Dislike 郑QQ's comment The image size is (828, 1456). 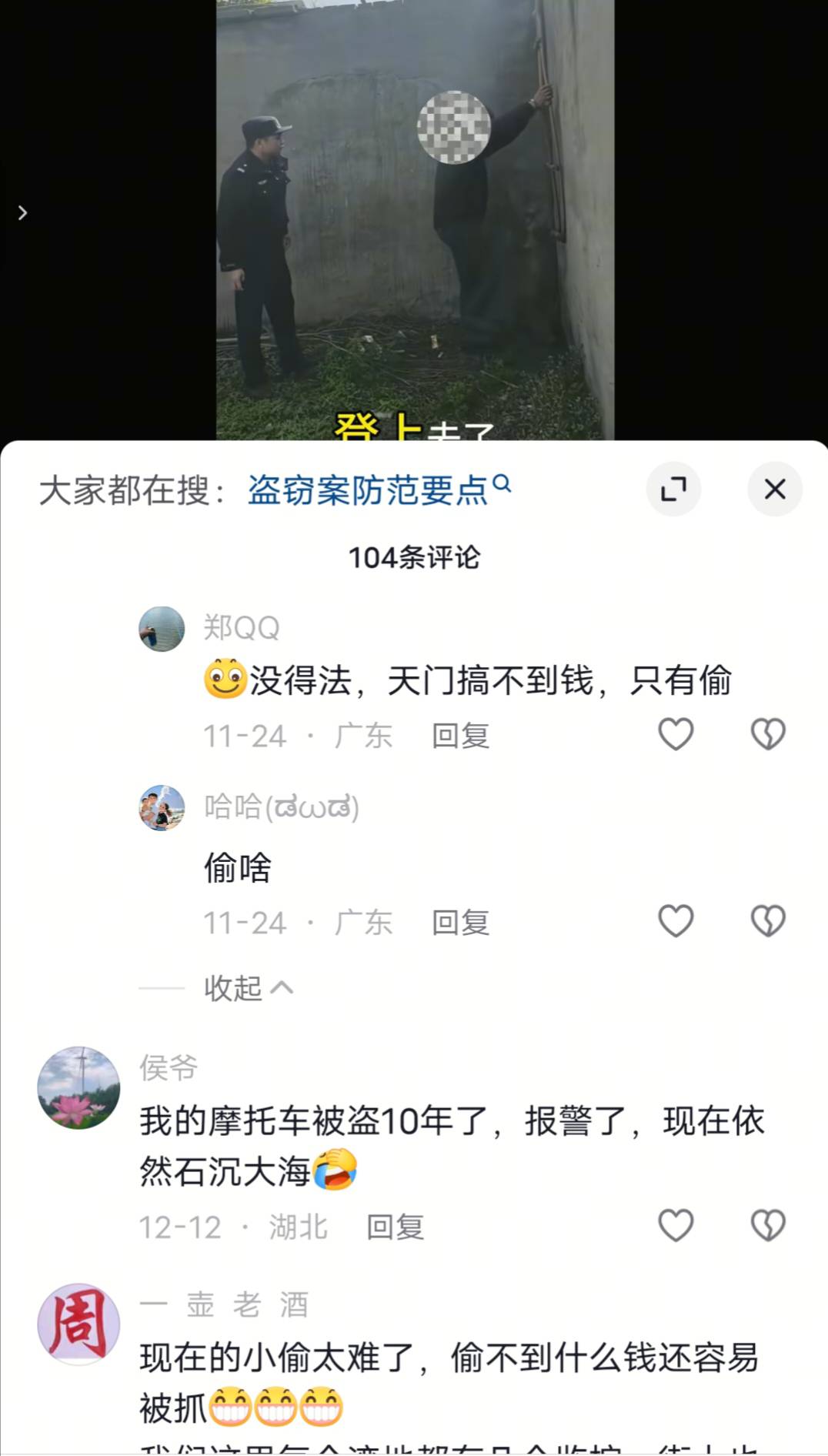(767, 734)
